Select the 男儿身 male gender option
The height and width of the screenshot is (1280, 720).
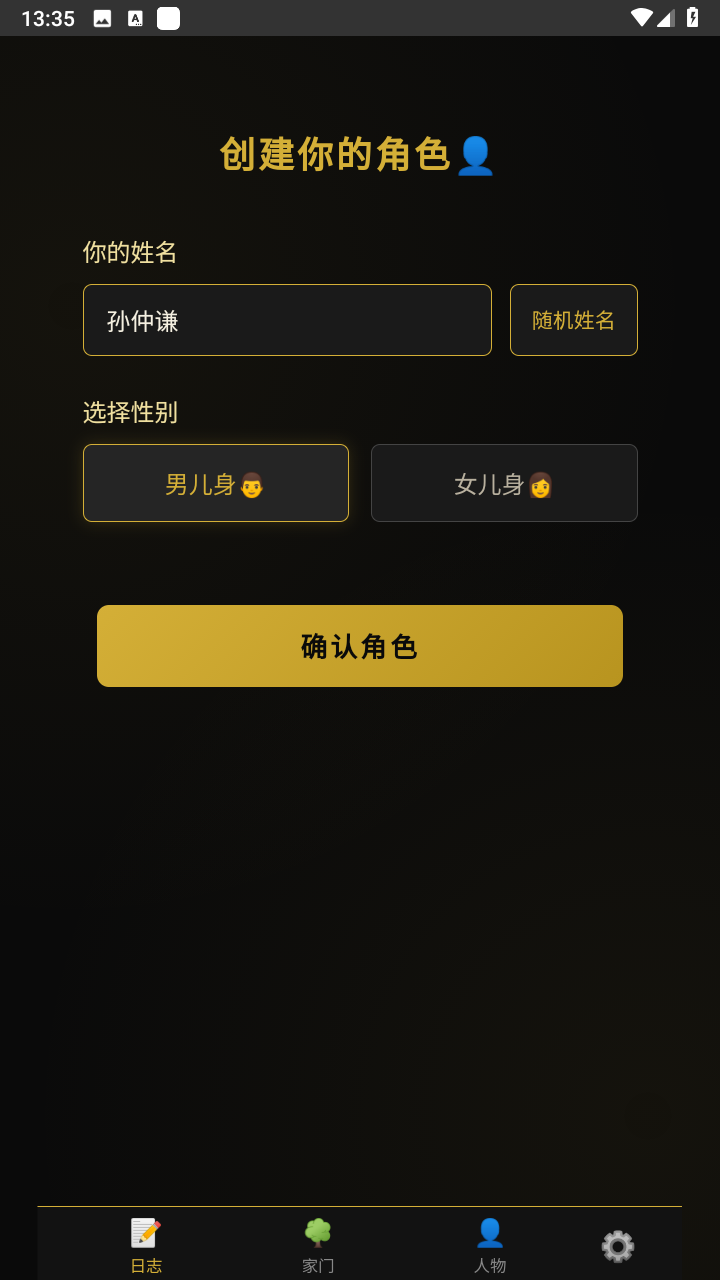pos(215,483)
